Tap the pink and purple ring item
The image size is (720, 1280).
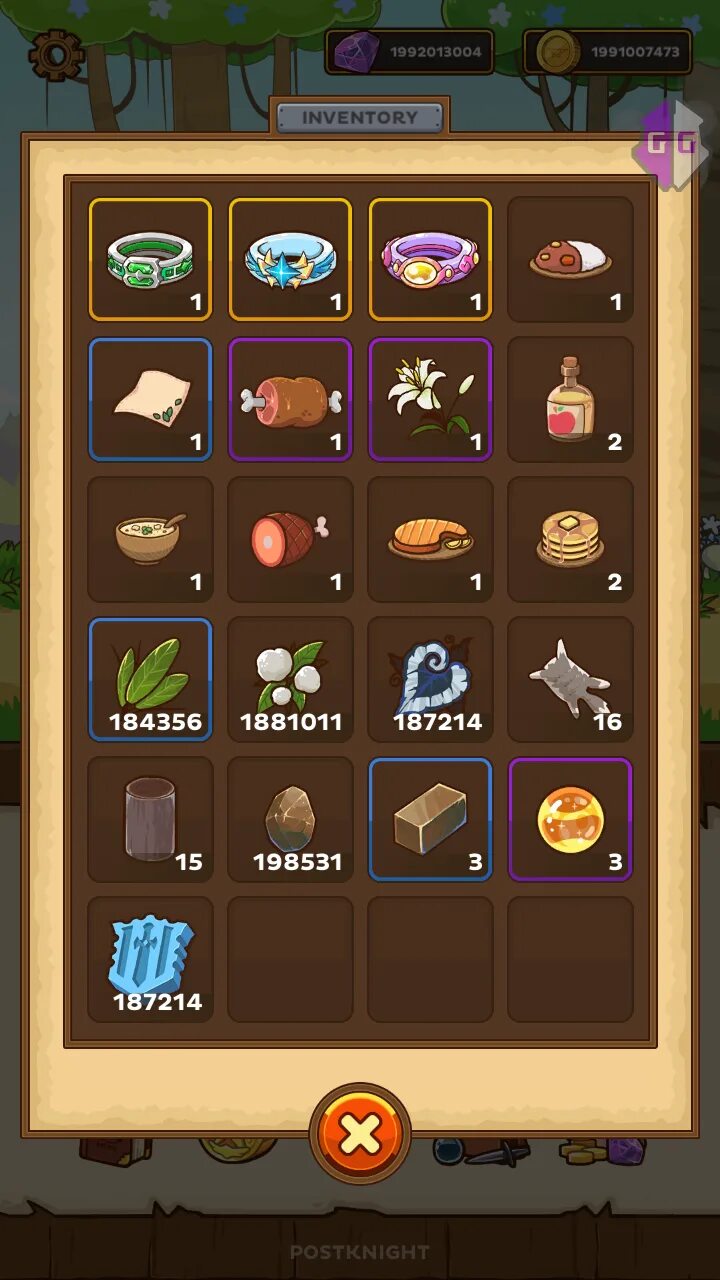430,260
